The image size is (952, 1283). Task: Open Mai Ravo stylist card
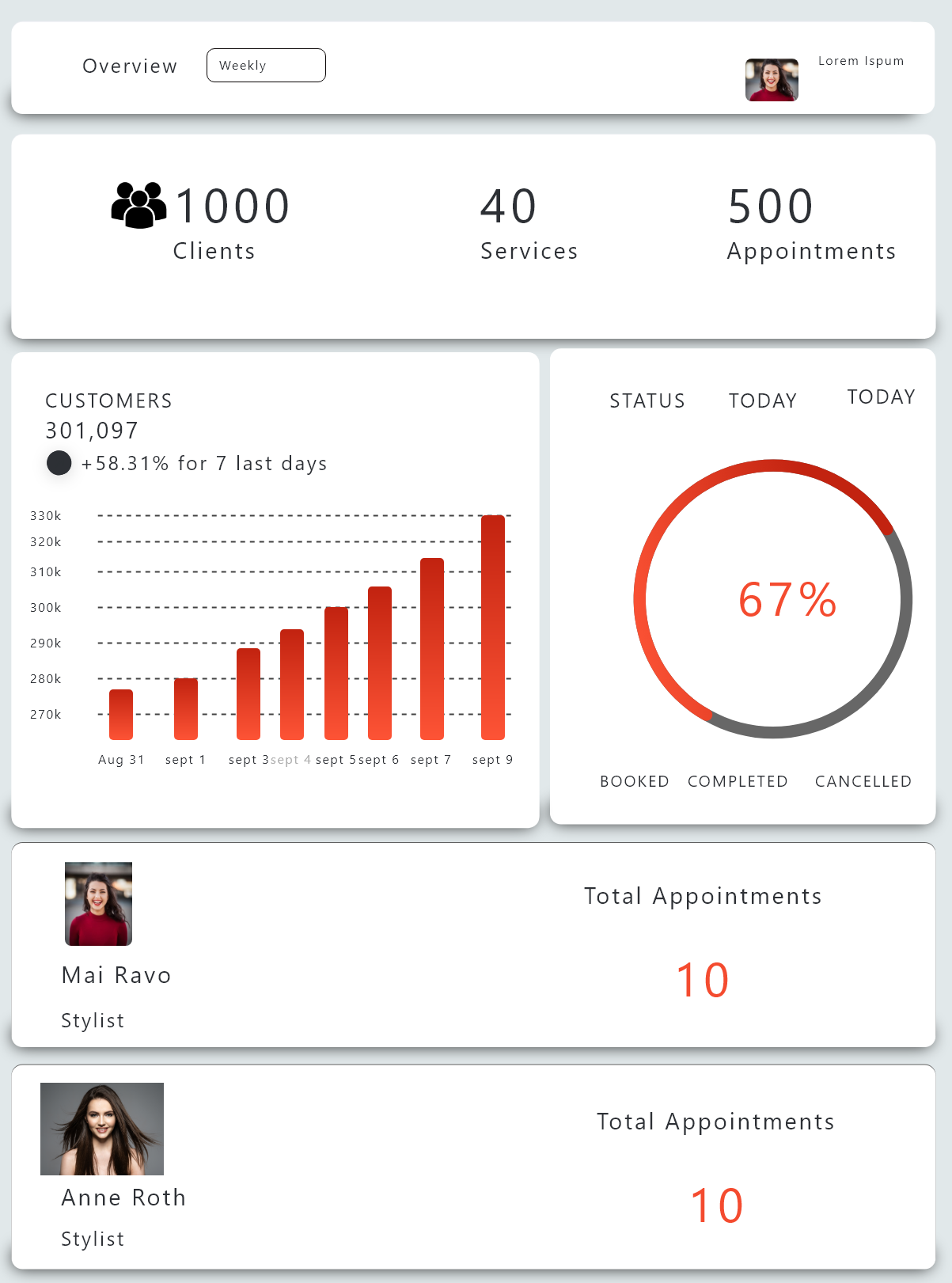coord(116,975)
